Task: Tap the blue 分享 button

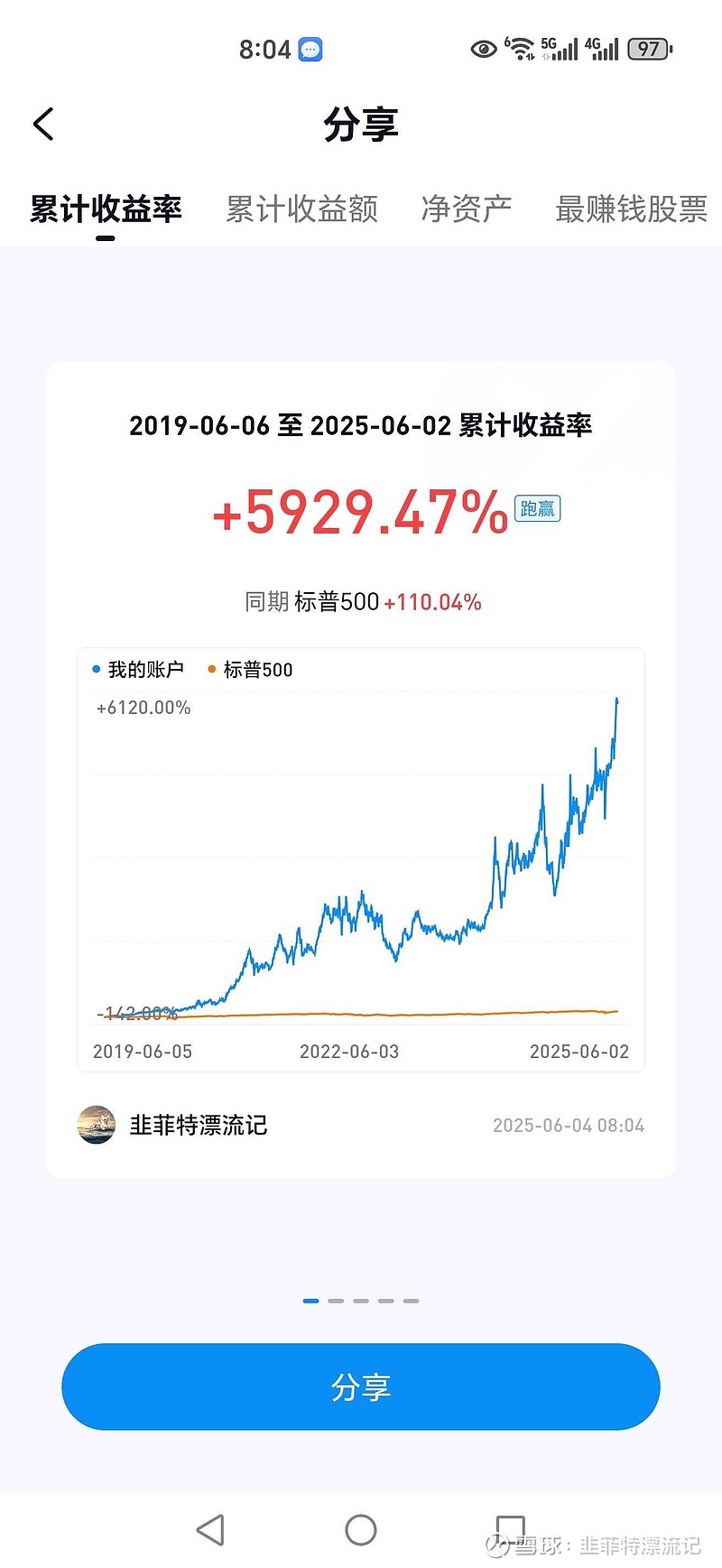Action: pyautogui.click(x=360, y=1387)
